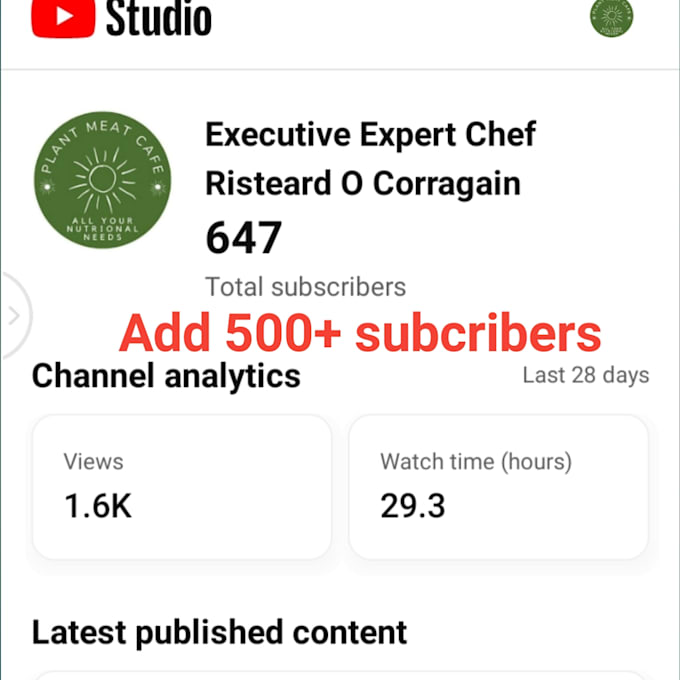Open the account avatar in the top bar
680x680 pixels.
click(x=611, y=16)
